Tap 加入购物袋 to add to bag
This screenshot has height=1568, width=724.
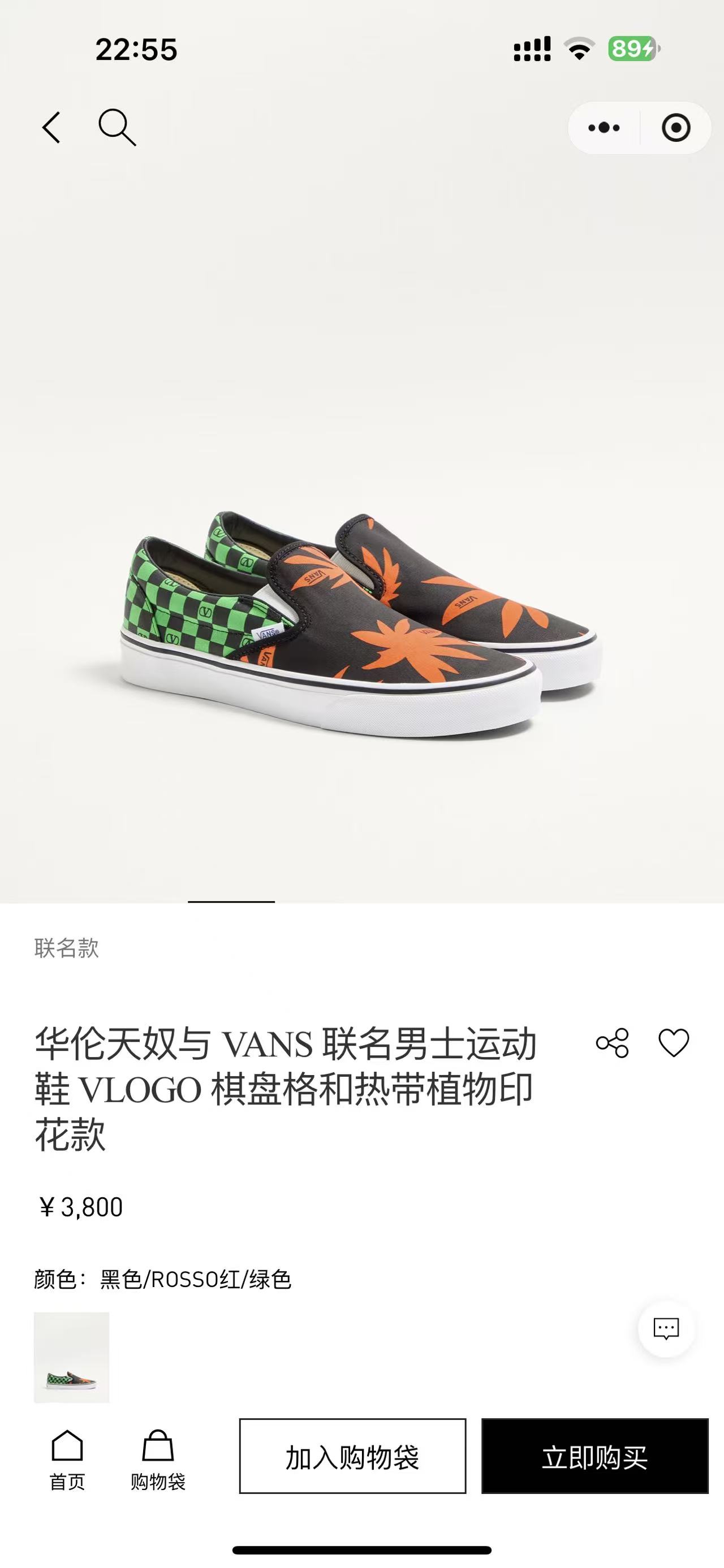(352, 1456)
